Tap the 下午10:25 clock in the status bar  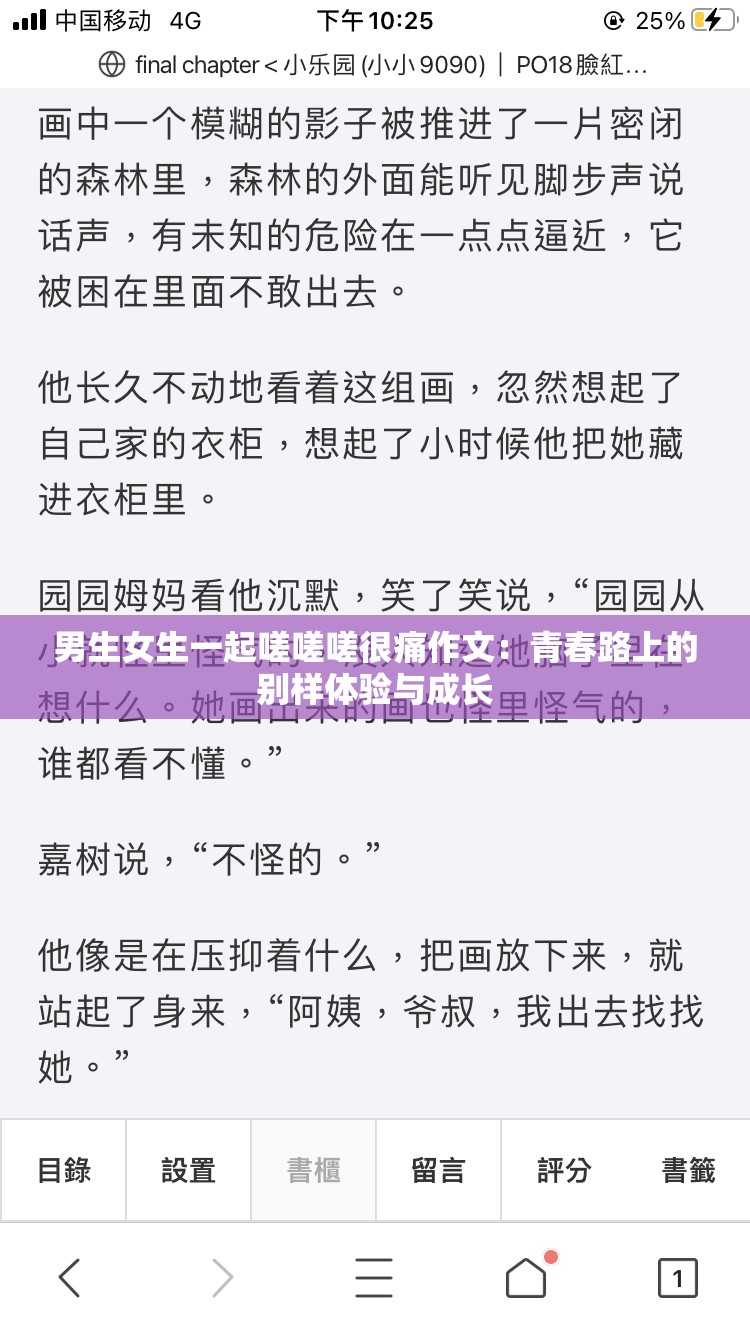(375, 20)
